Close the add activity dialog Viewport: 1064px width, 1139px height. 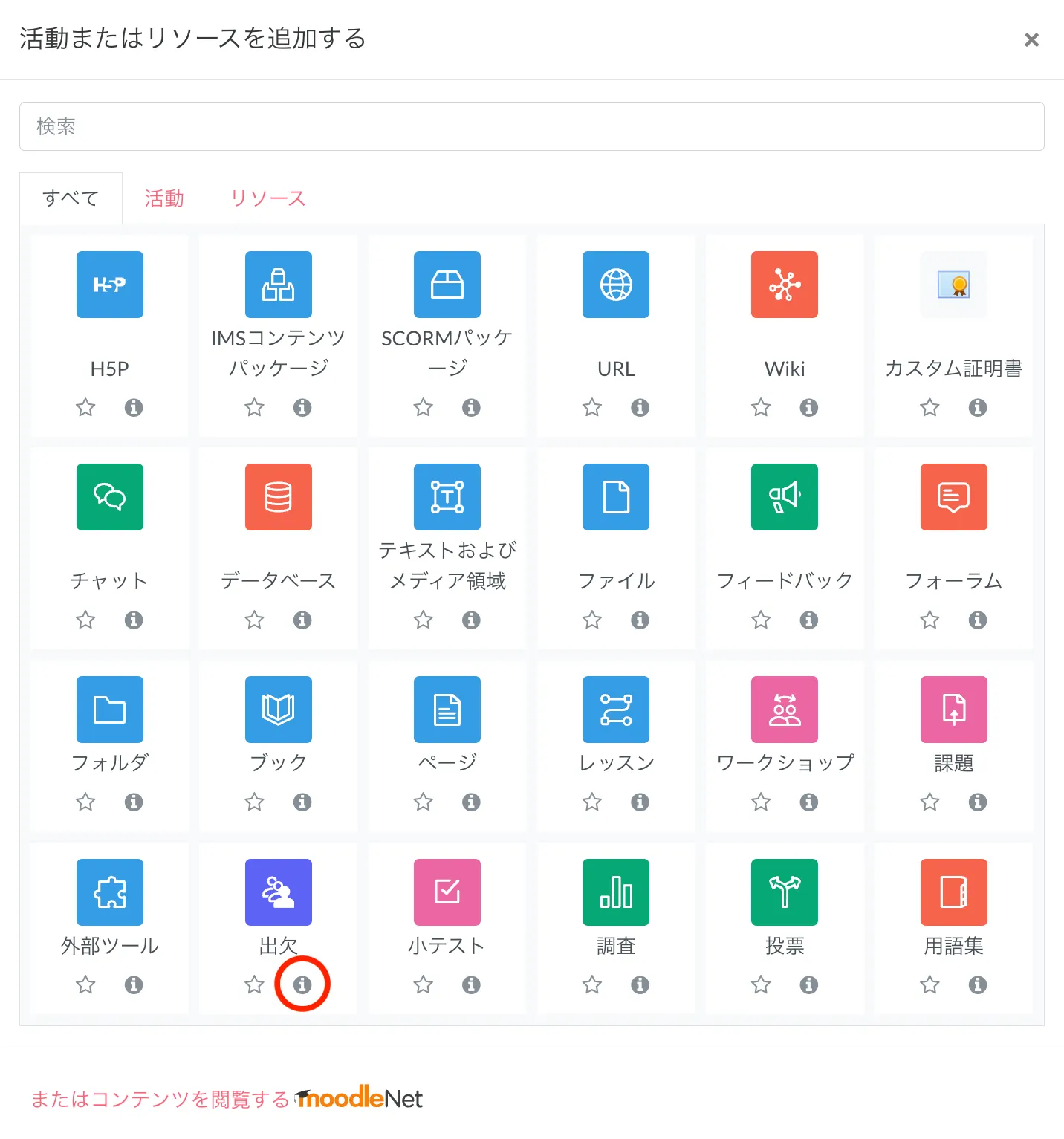point(1031,40)
